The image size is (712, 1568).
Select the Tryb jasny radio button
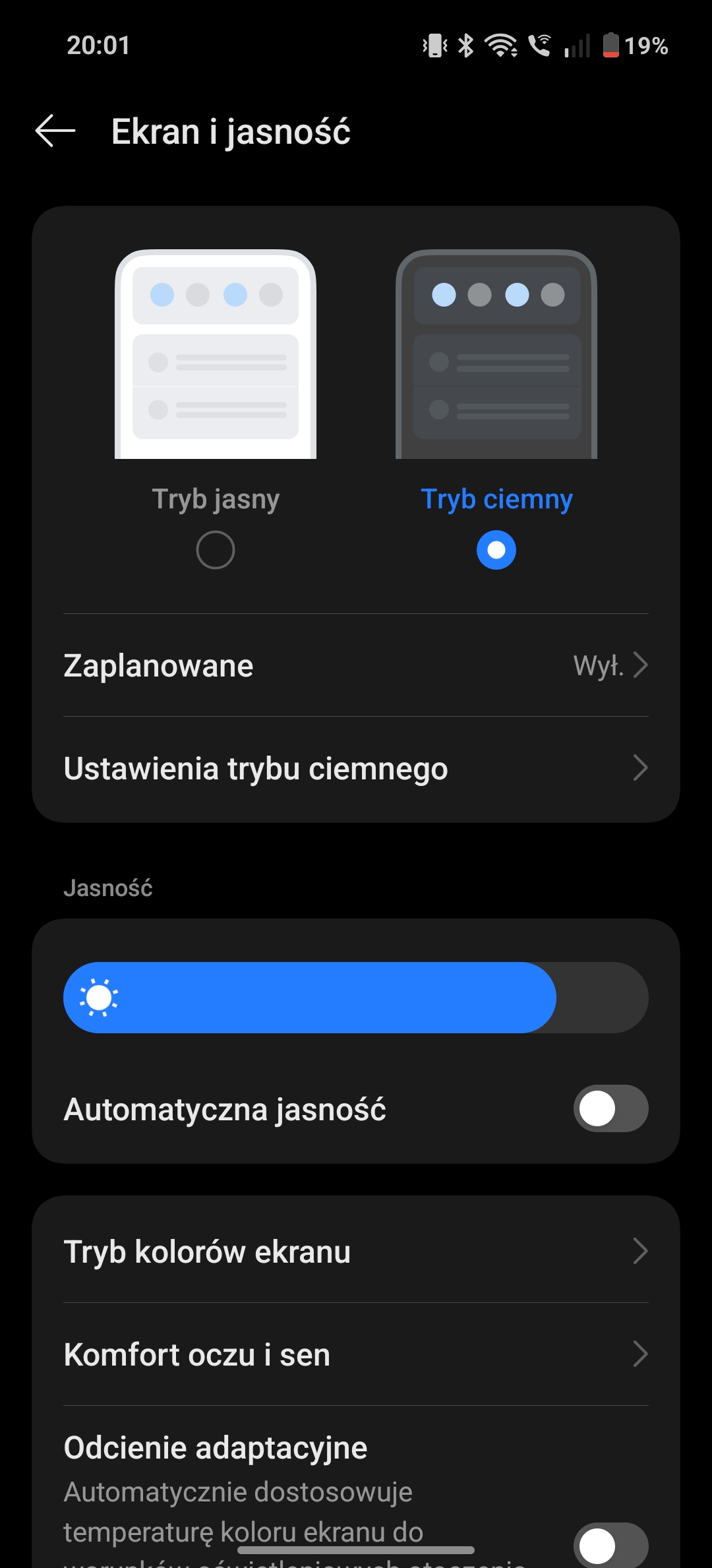point(216,550)
